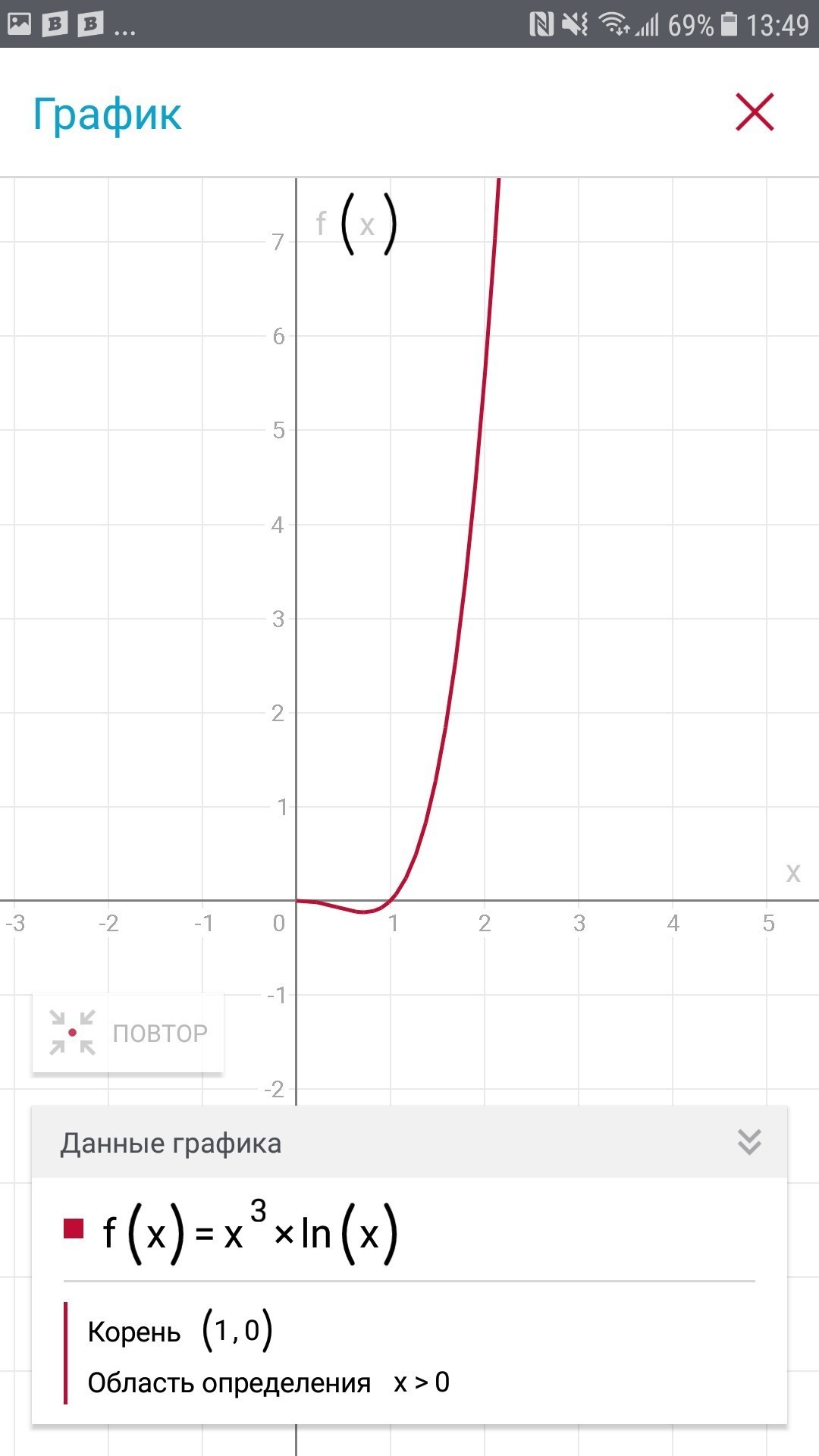Close the График screen
The height and width of the screenshot is (1456, 819).
click(x=755, y=112)
